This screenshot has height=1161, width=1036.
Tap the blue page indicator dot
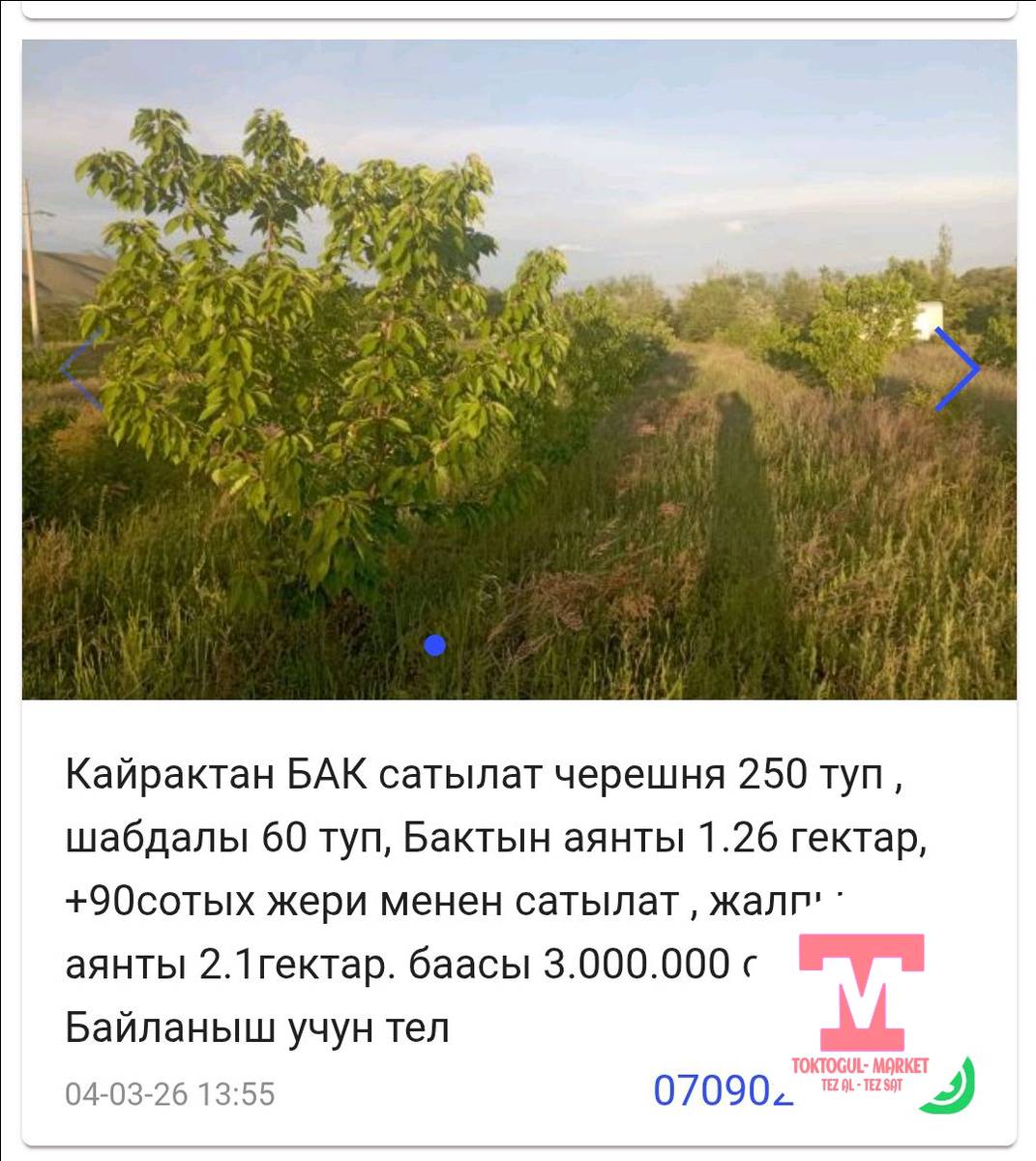pos(435,645)
